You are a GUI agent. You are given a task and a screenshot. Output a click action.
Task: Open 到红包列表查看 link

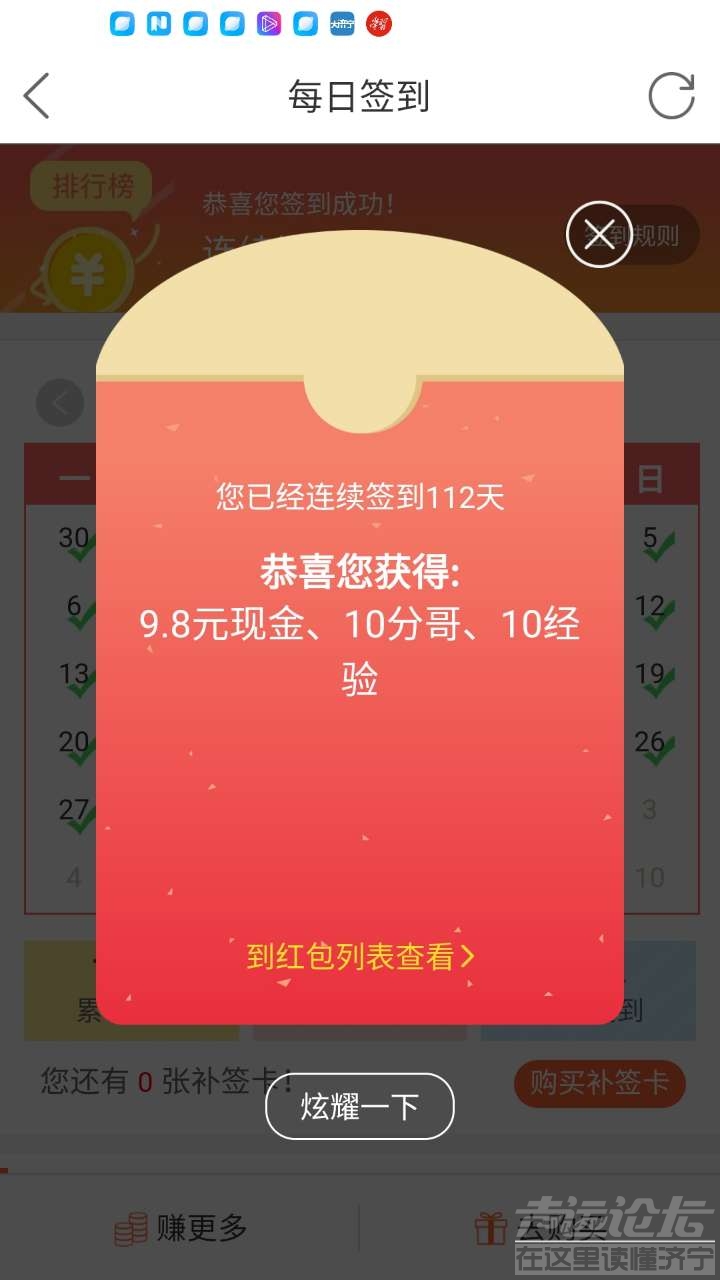click(360, 957)
